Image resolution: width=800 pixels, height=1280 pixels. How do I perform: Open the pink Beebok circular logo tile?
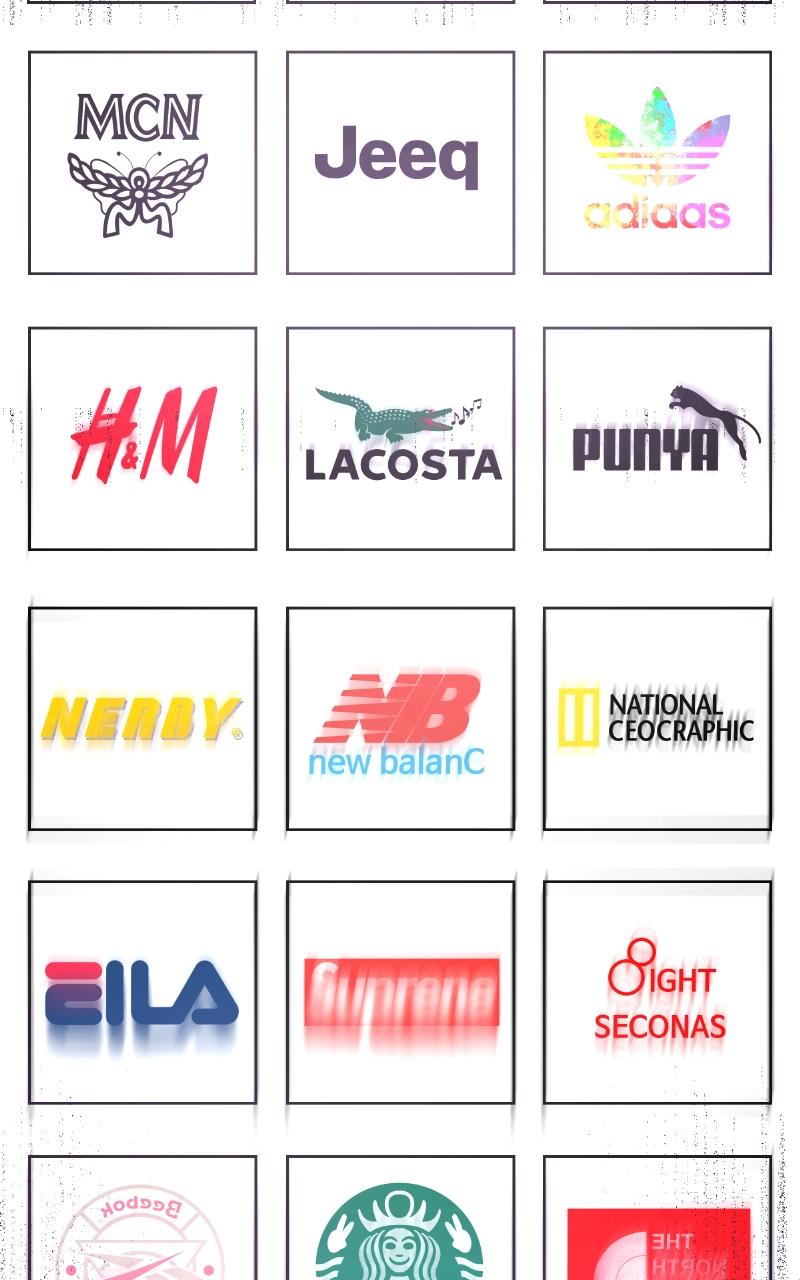pyautogui.click(x=142, y=1218)
